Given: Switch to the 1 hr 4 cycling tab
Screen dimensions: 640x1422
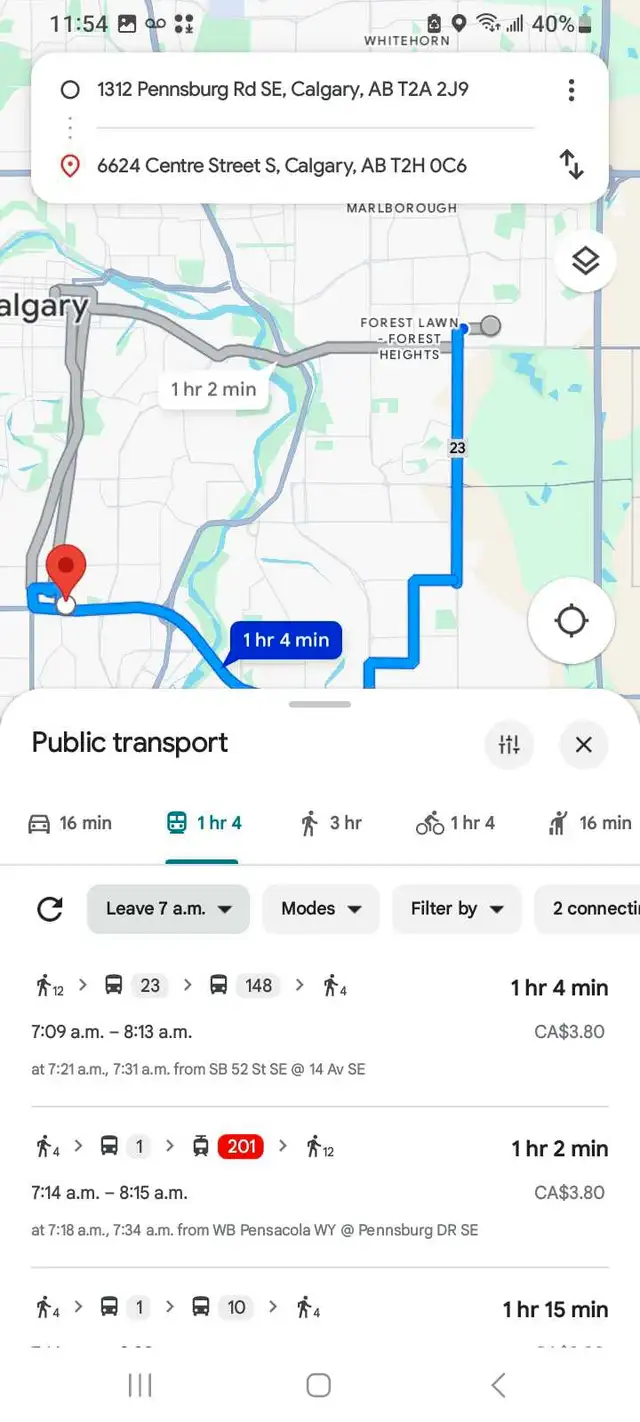Looking at the screenshot, I should pyautogui.click(x=456, y=823).
